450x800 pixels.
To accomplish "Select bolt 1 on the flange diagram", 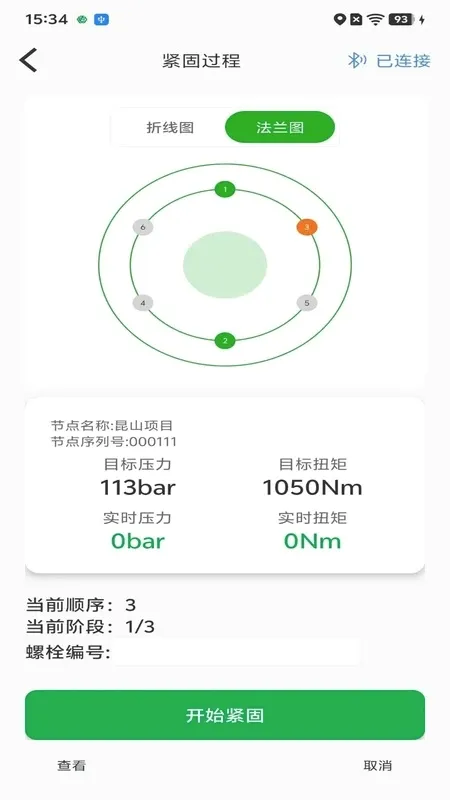I will pyautogui.click(x=224, y=189).
